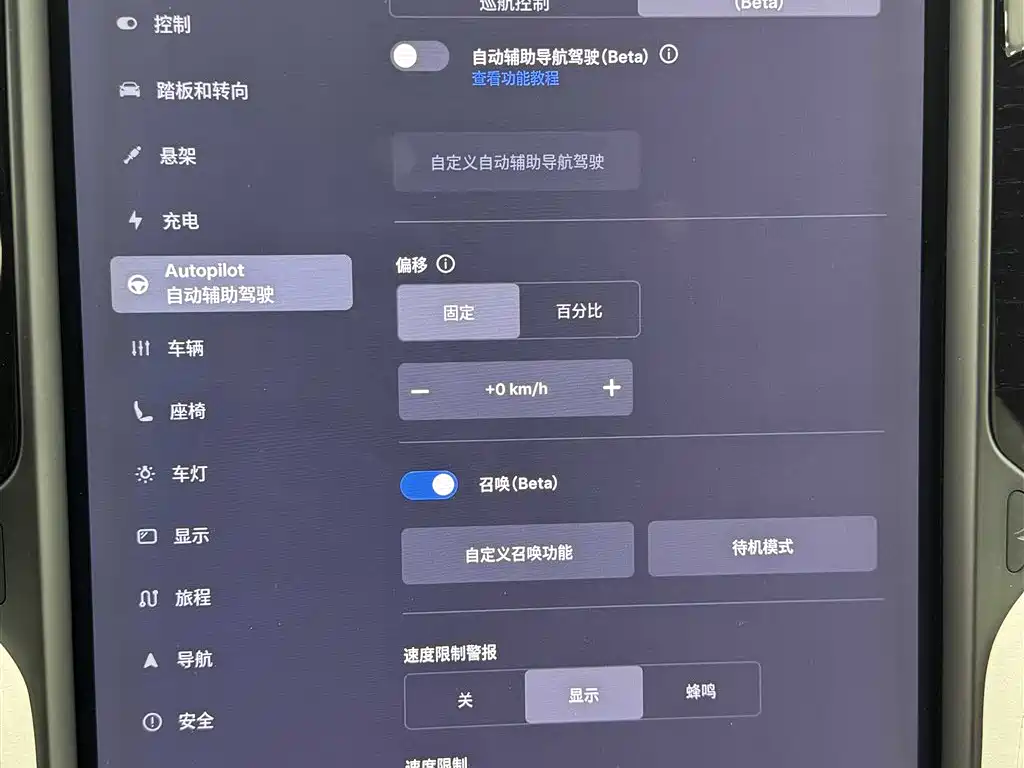Open the 充电 menu

click(179, 221)
